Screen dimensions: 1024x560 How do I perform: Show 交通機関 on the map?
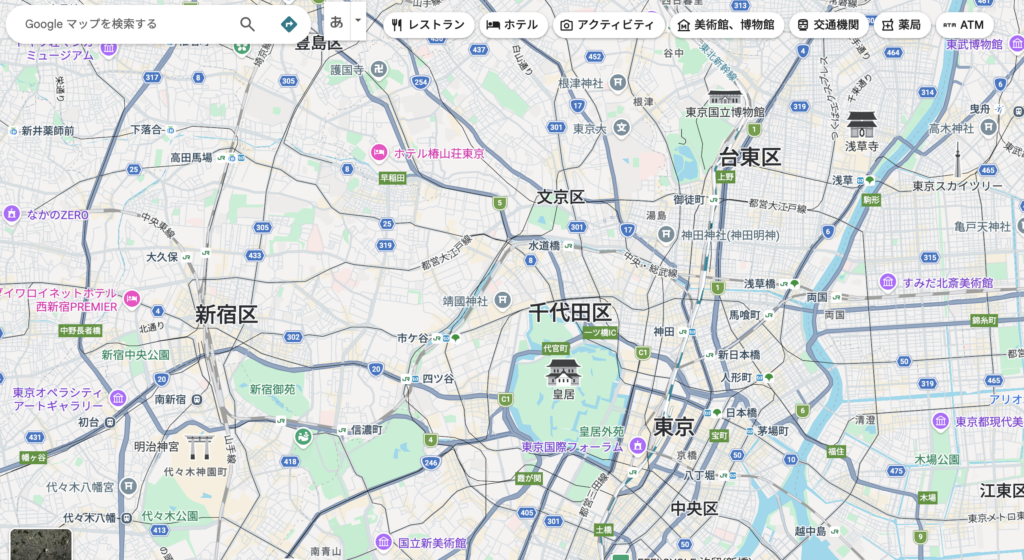828,25
